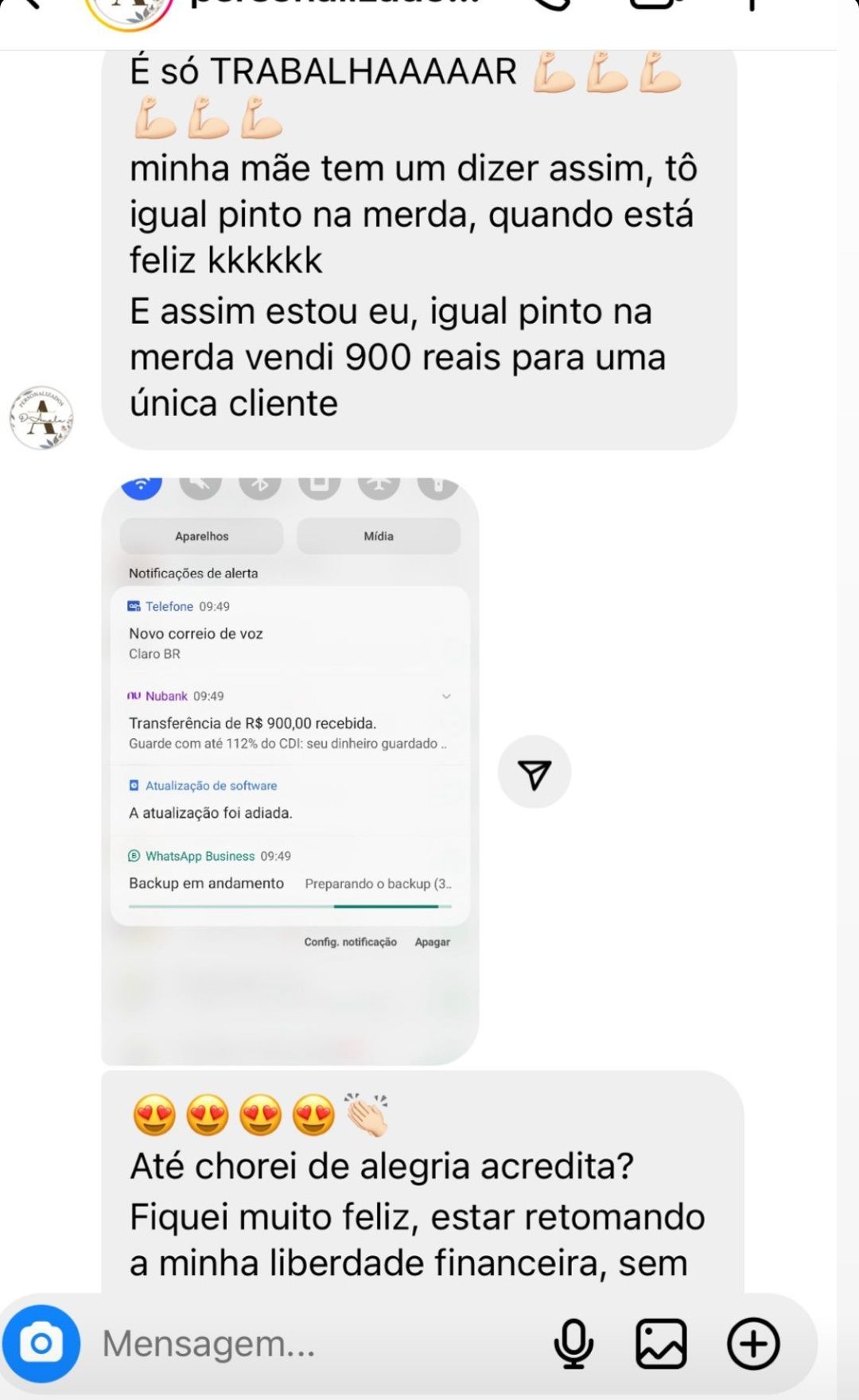
Task: Open more options with the plus icon
Action: point(753,1344)
